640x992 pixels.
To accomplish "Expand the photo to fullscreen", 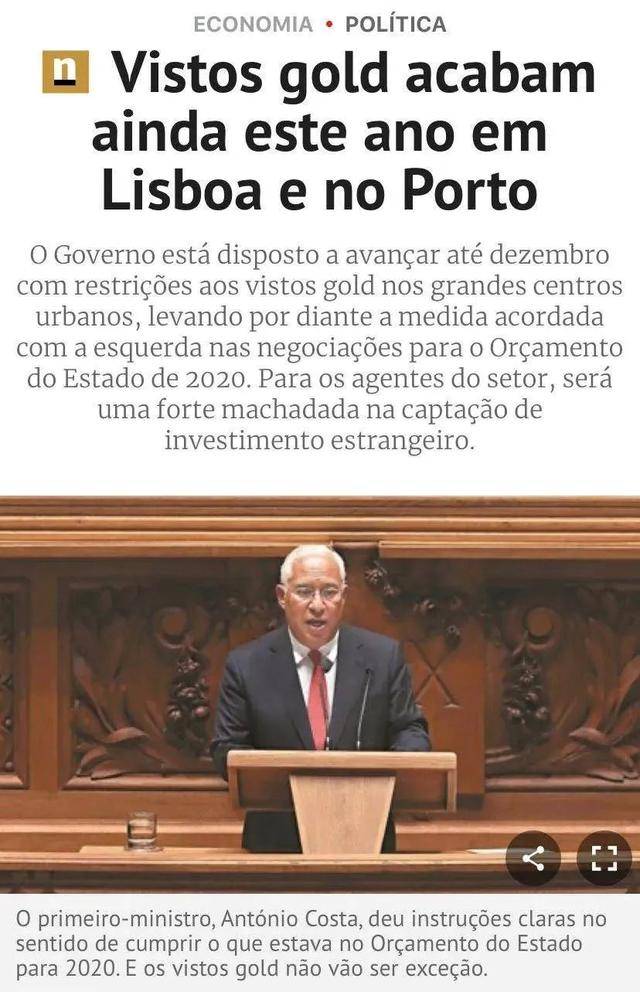I will 604,858.
